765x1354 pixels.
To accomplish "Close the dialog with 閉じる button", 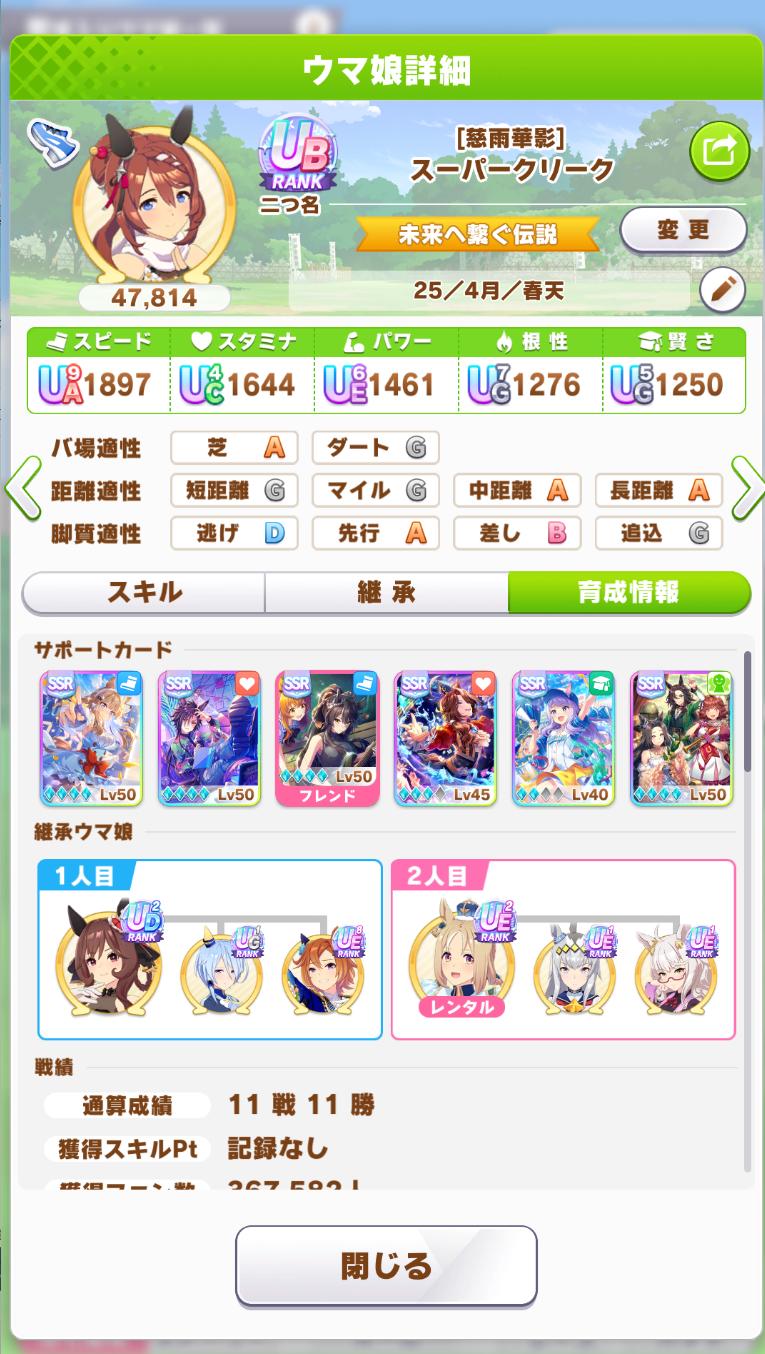I will (x=386, y=1266).
